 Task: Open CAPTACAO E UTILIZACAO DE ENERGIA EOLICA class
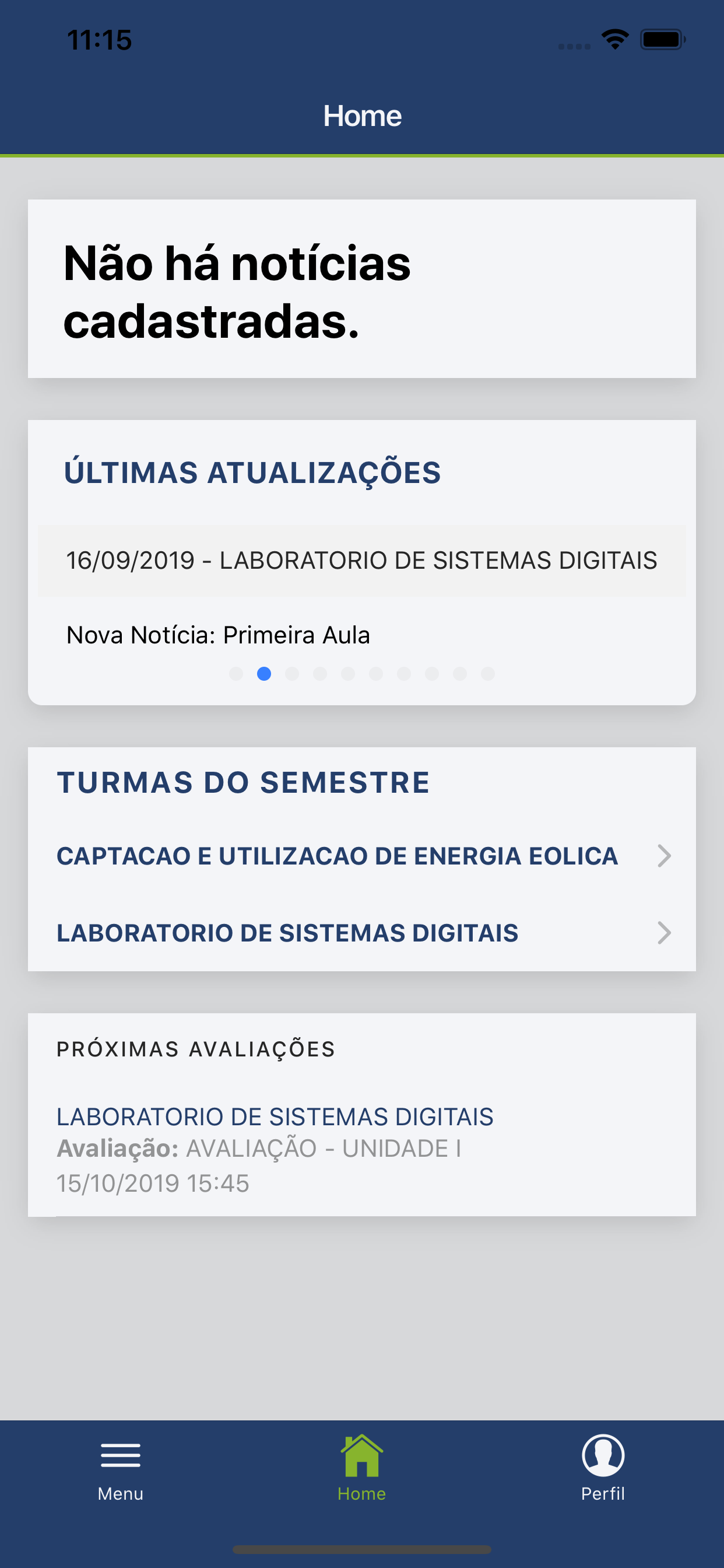click(362, 856)
